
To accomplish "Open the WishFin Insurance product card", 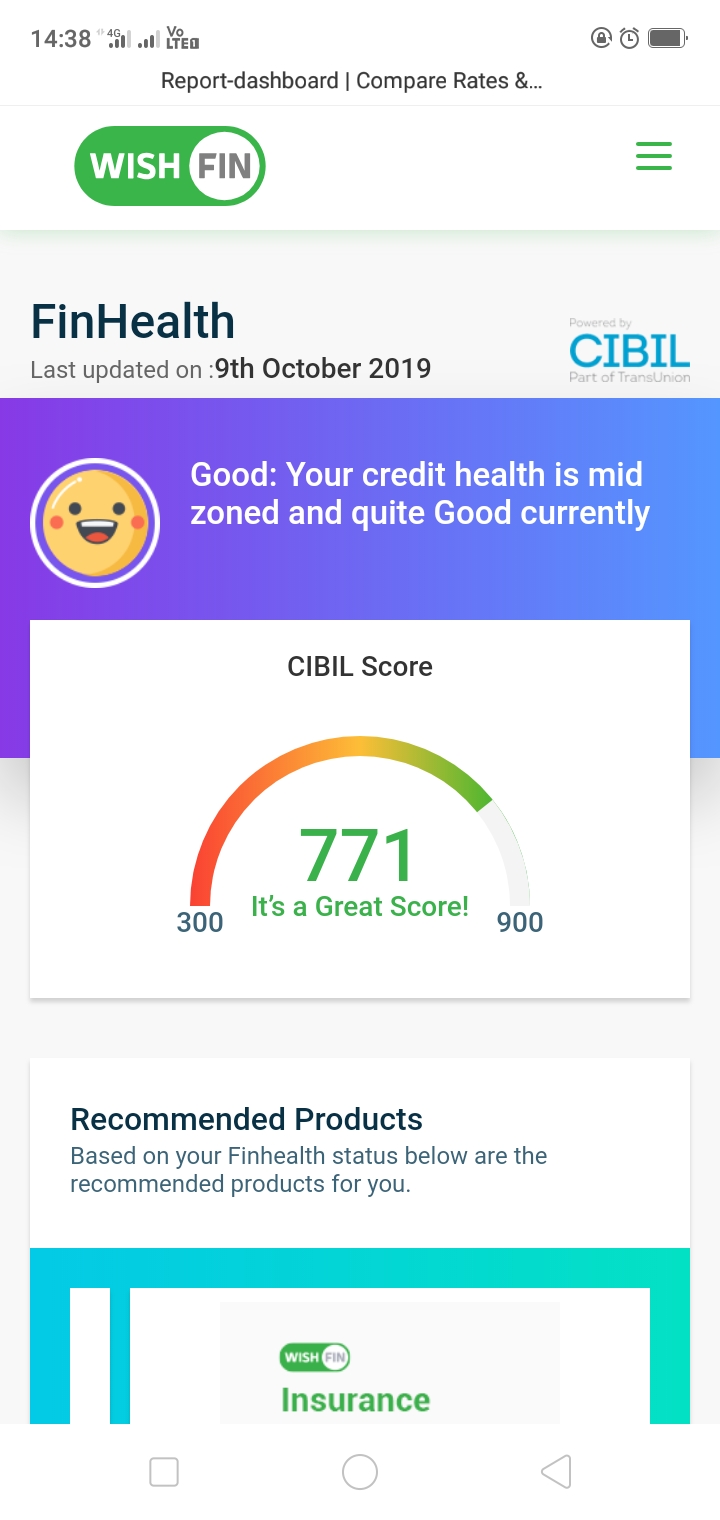I will [390, 1361].
